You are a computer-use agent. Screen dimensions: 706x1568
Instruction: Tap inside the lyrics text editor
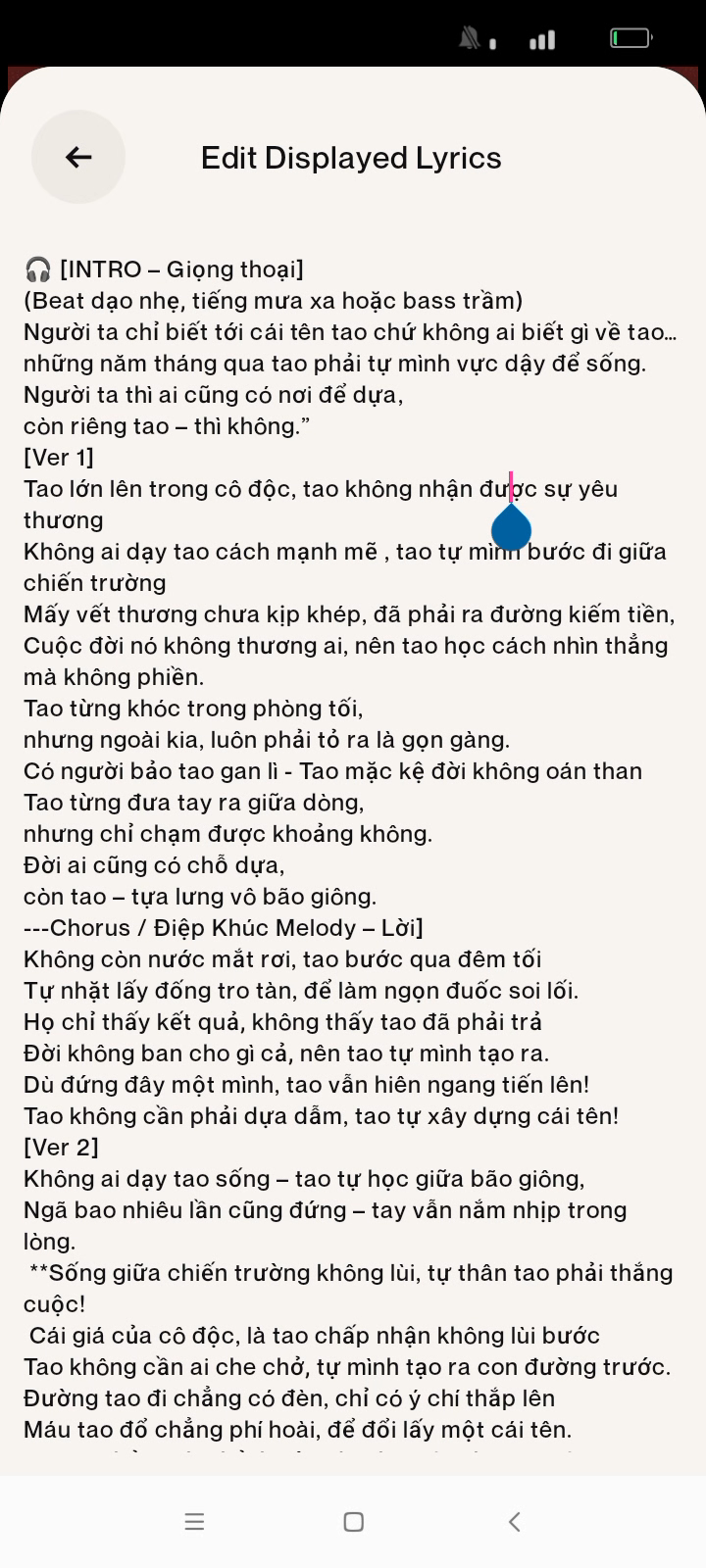coord(353,833)
